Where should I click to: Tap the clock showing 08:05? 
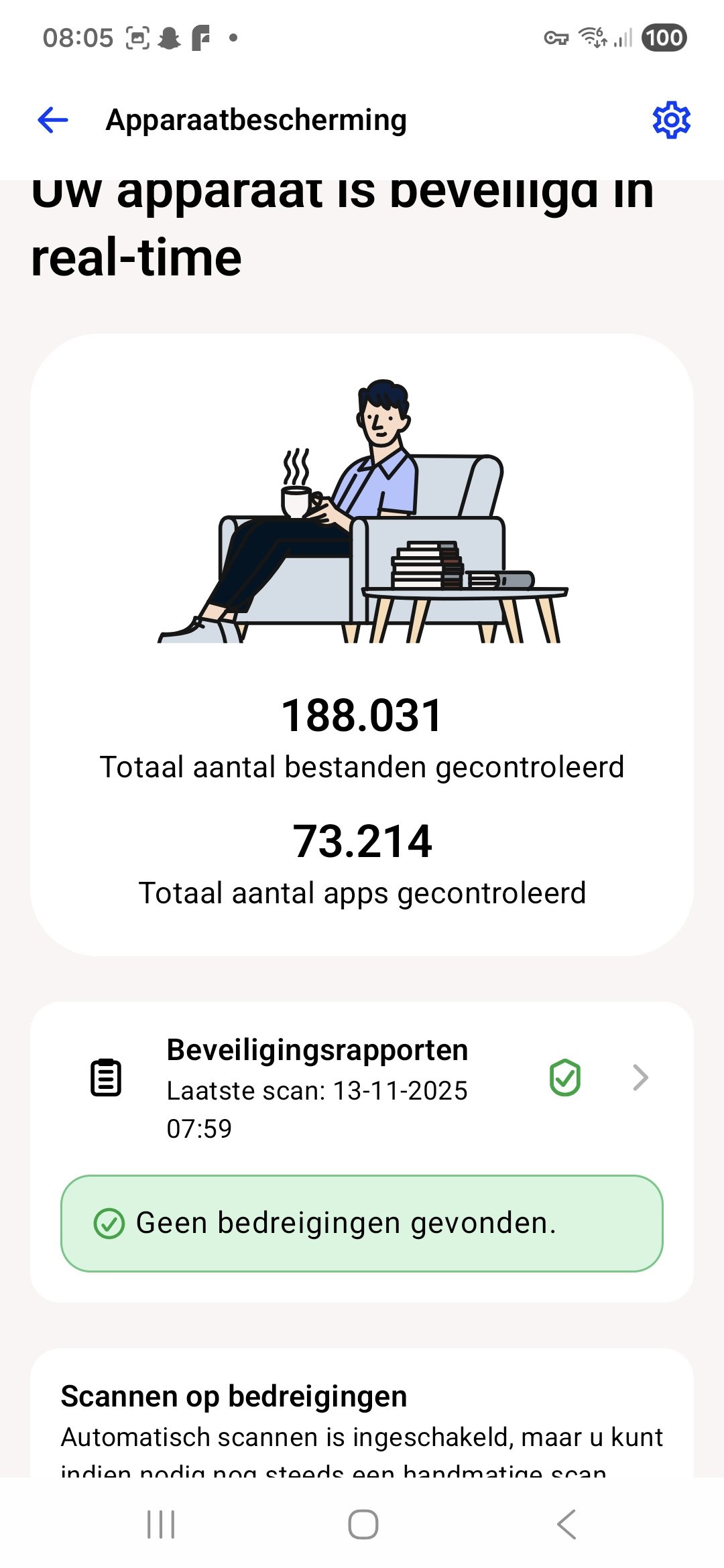pyautogui.click(x=80, y=37)
